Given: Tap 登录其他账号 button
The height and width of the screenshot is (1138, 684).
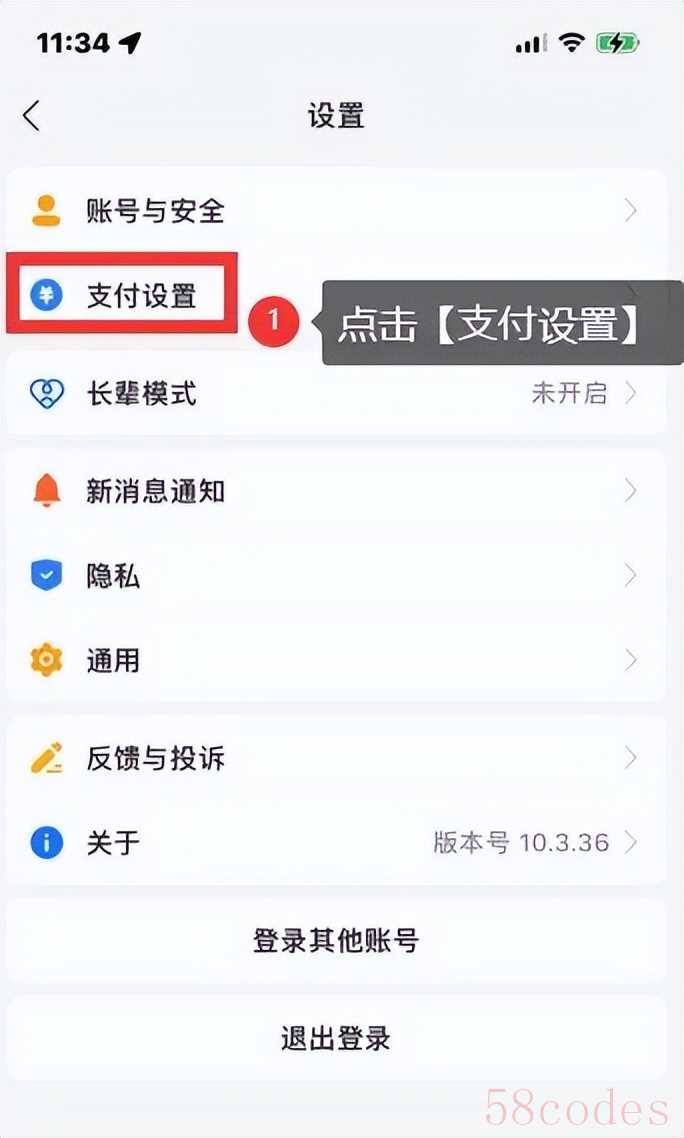Looking at the screenshot, I should [336, 941].
